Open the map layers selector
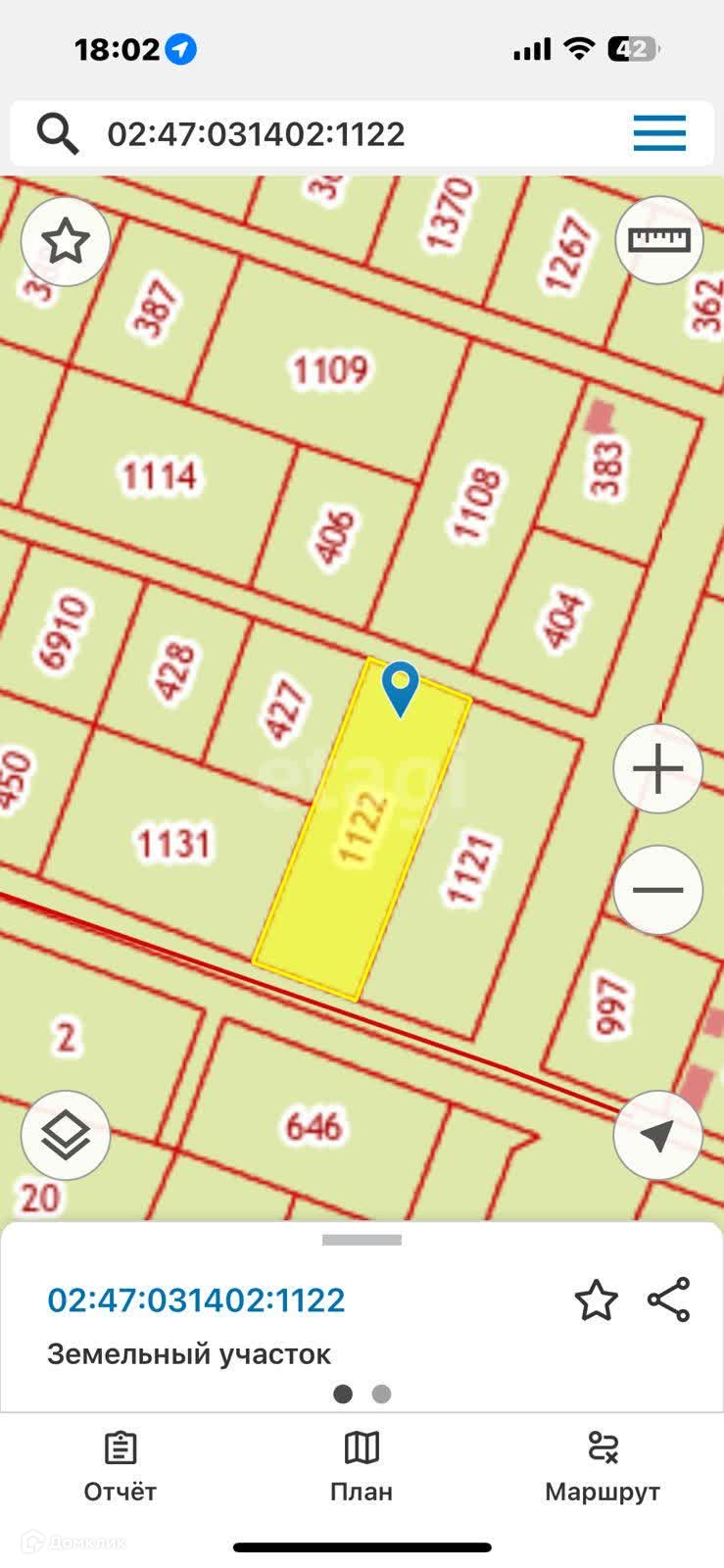 pyautogui.click(x=66, y=1135)
